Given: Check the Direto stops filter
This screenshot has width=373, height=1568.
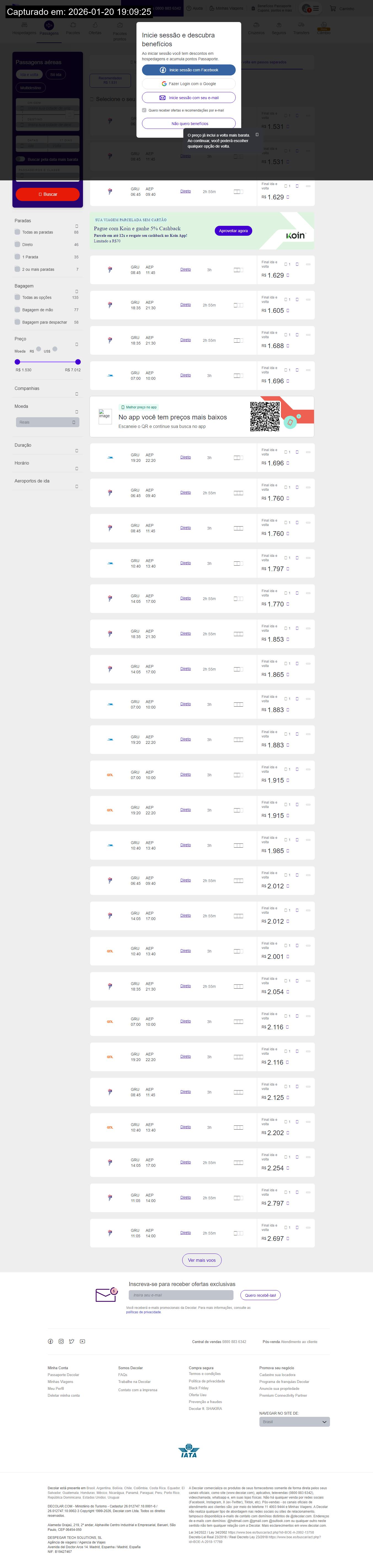Looking at the screenshot, I should click(x=17, y=244).
